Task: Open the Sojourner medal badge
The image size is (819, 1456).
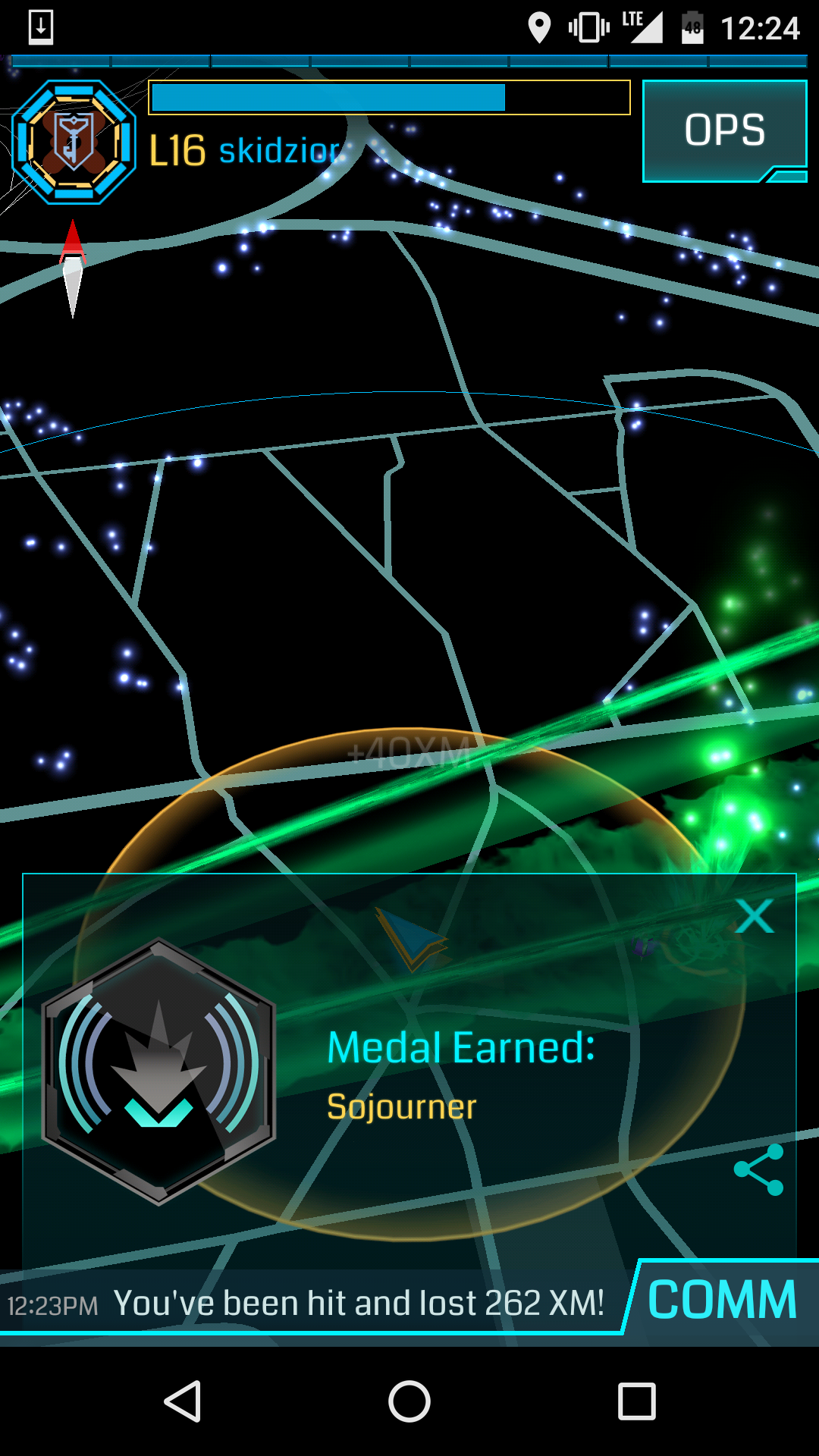Action: (158, 1071)
